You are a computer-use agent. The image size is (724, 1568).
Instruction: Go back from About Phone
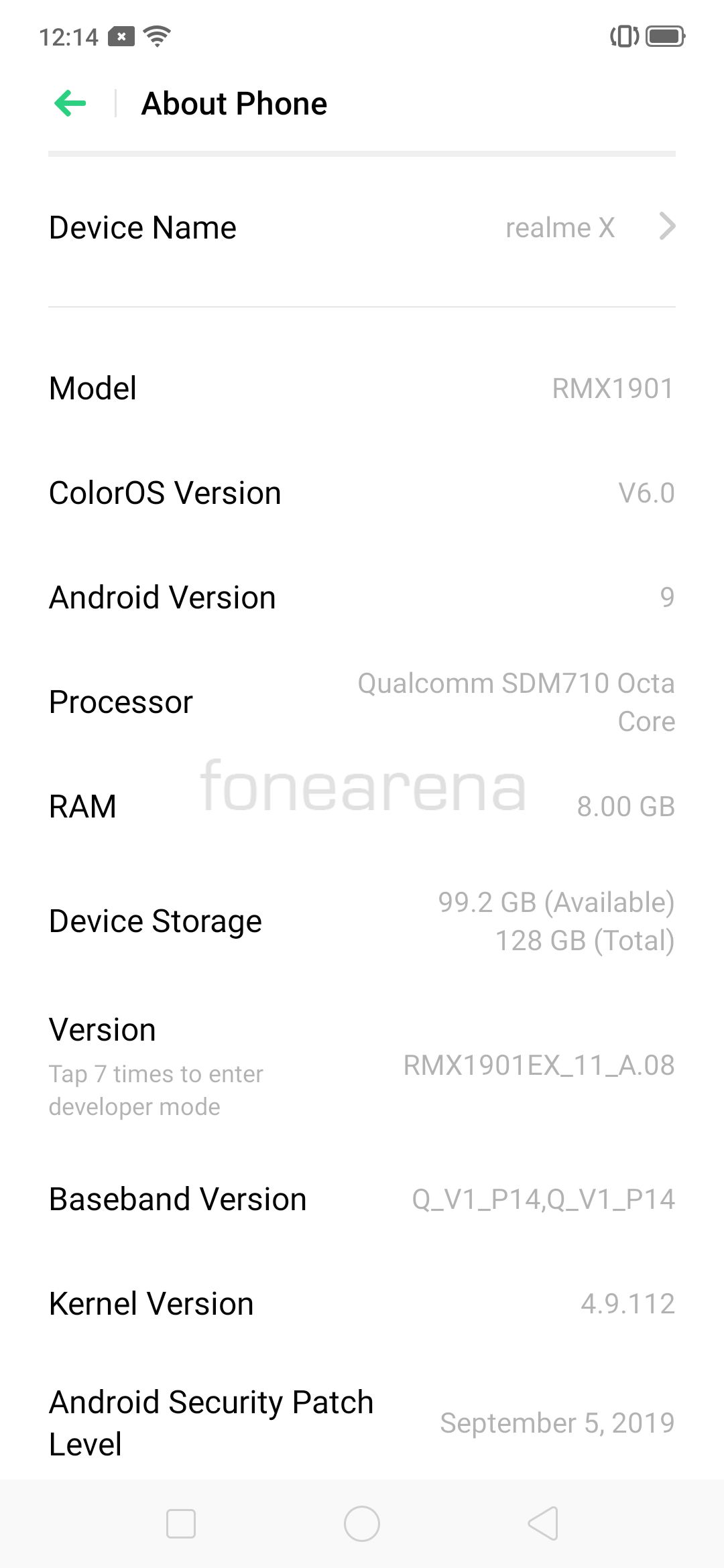point(70,104)
